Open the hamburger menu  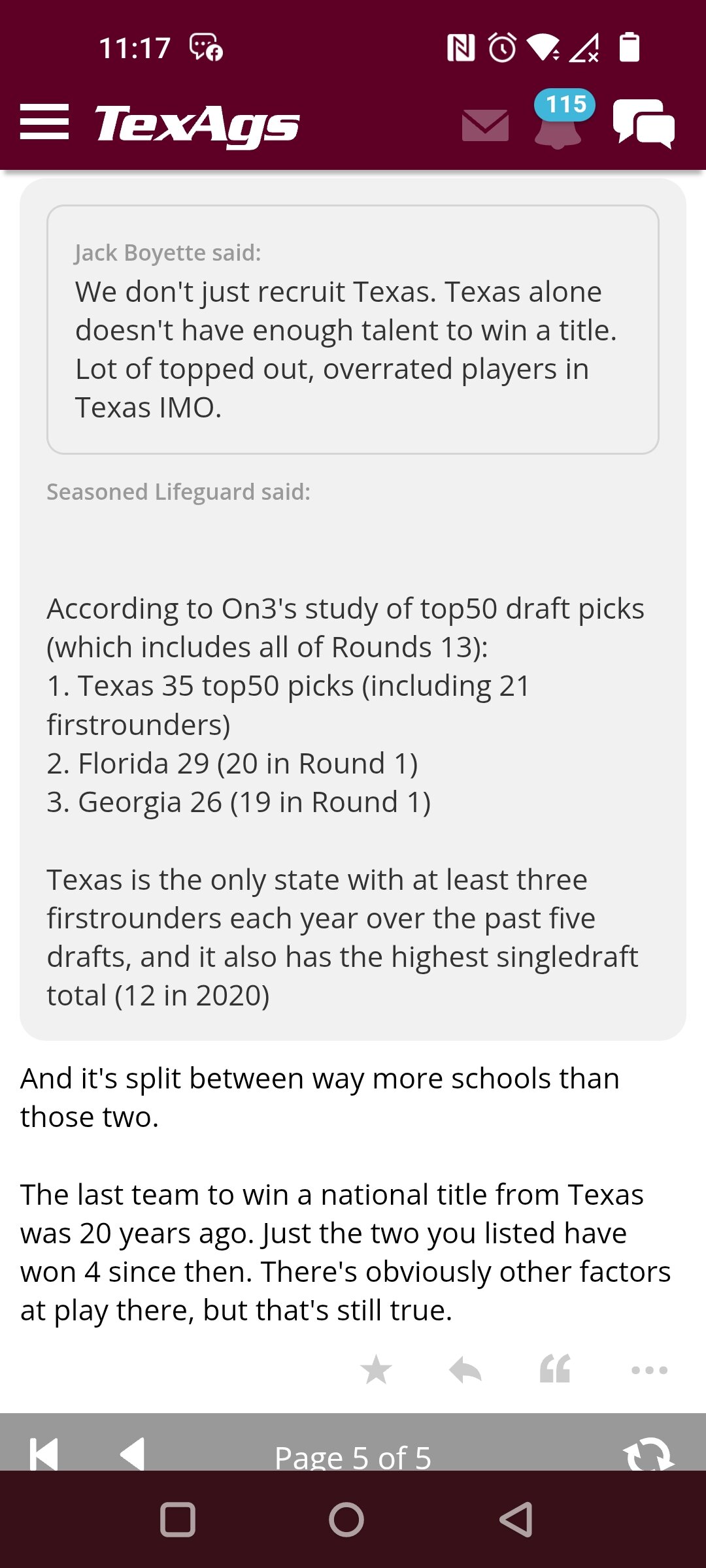tap(44, 122)
